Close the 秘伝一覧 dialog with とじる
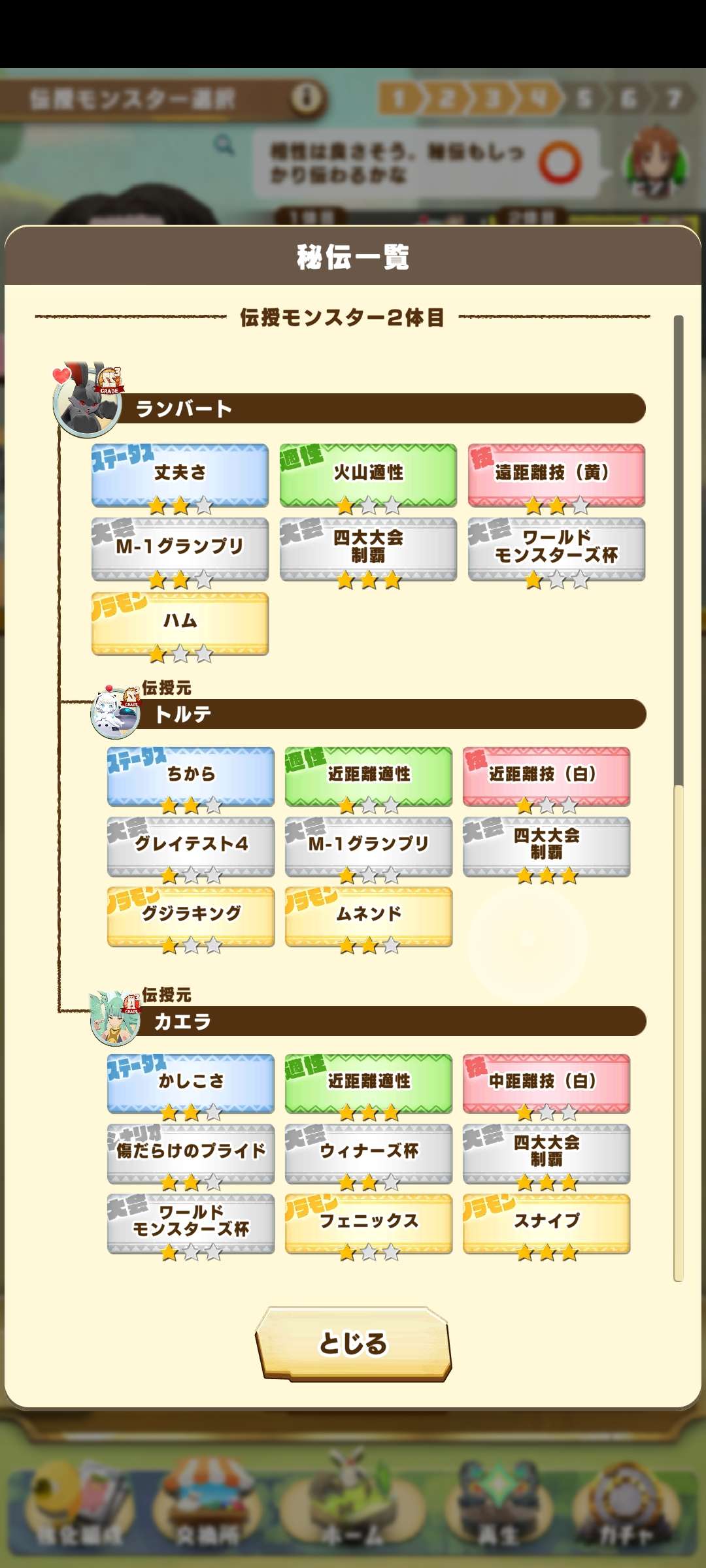The width and height of the screenshot is (706, 1568). coord(353,1343)
